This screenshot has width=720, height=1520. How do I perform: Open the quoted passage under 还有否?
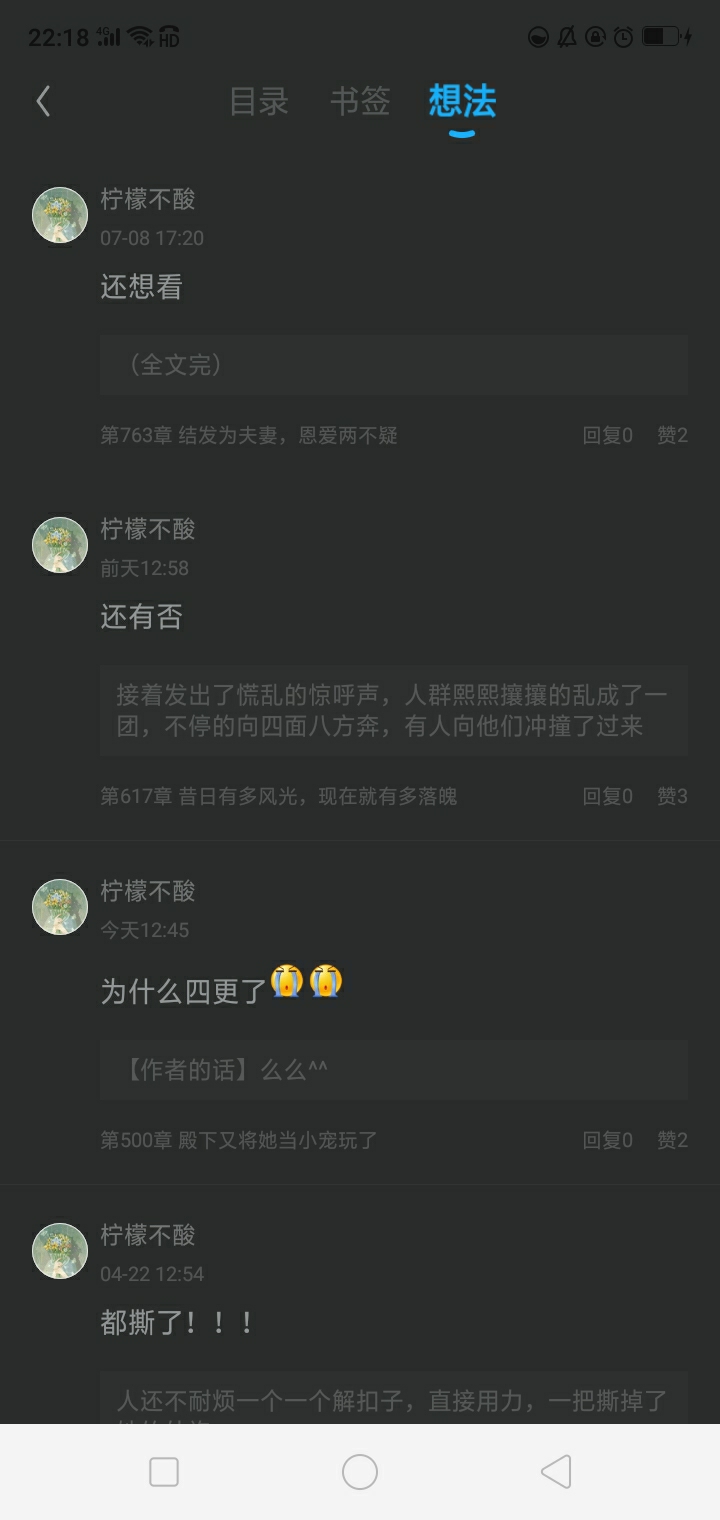pyautogui.click(x=393, y=710)
